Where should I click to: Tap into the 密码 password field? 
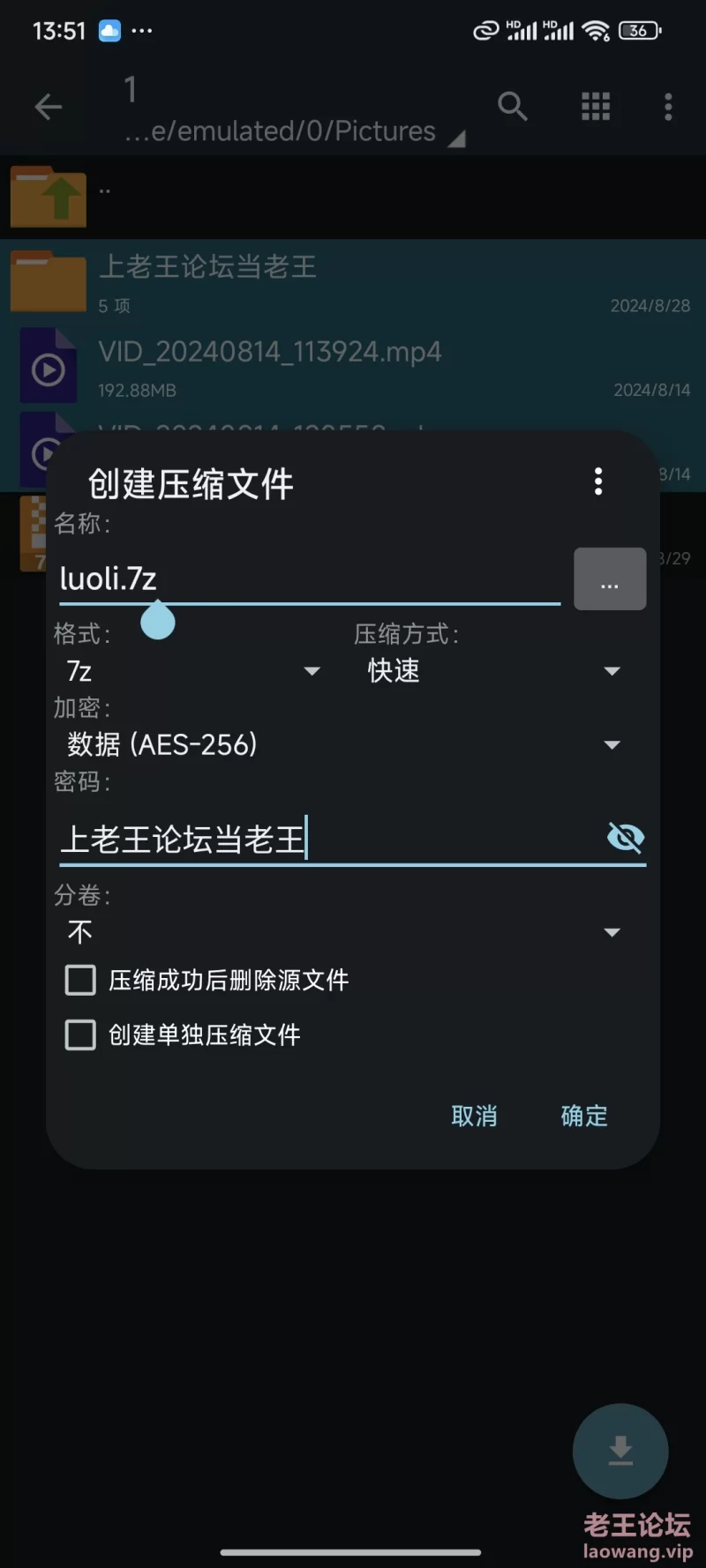331,838
